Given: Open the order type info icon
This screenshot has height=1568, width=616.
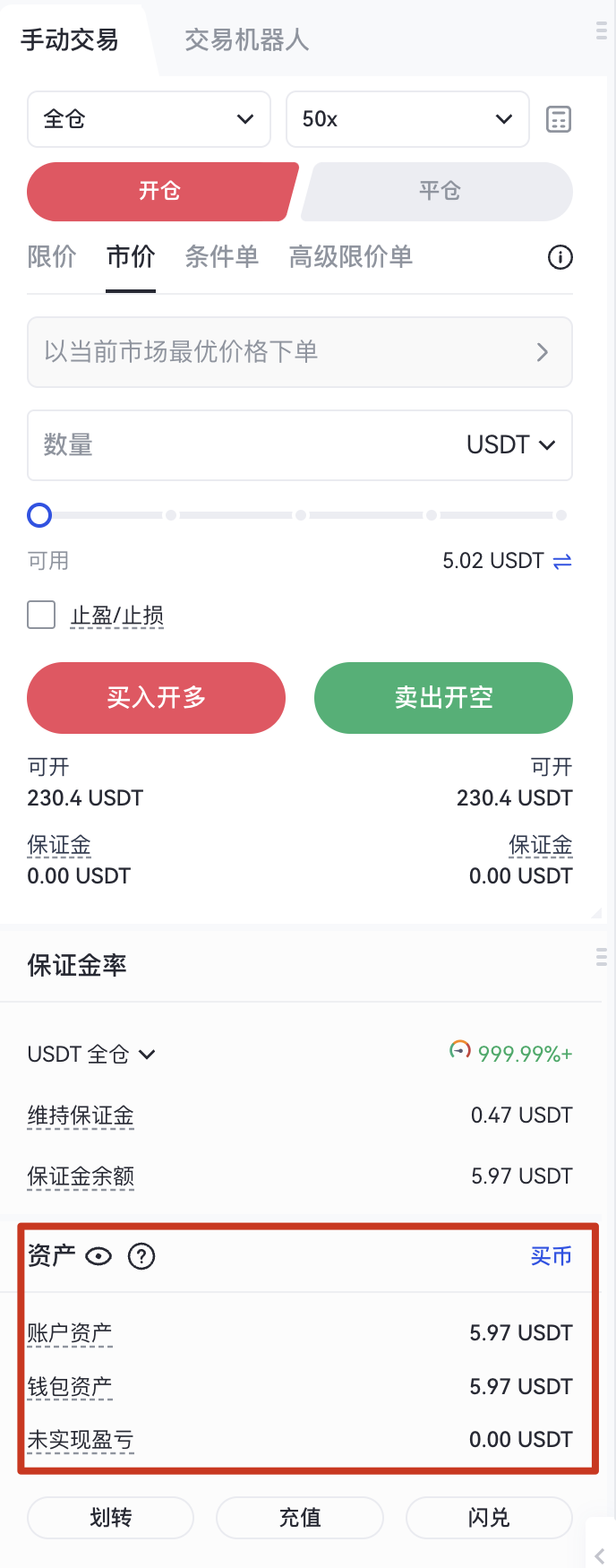Looking at the screenshot, I should (560, 258).
